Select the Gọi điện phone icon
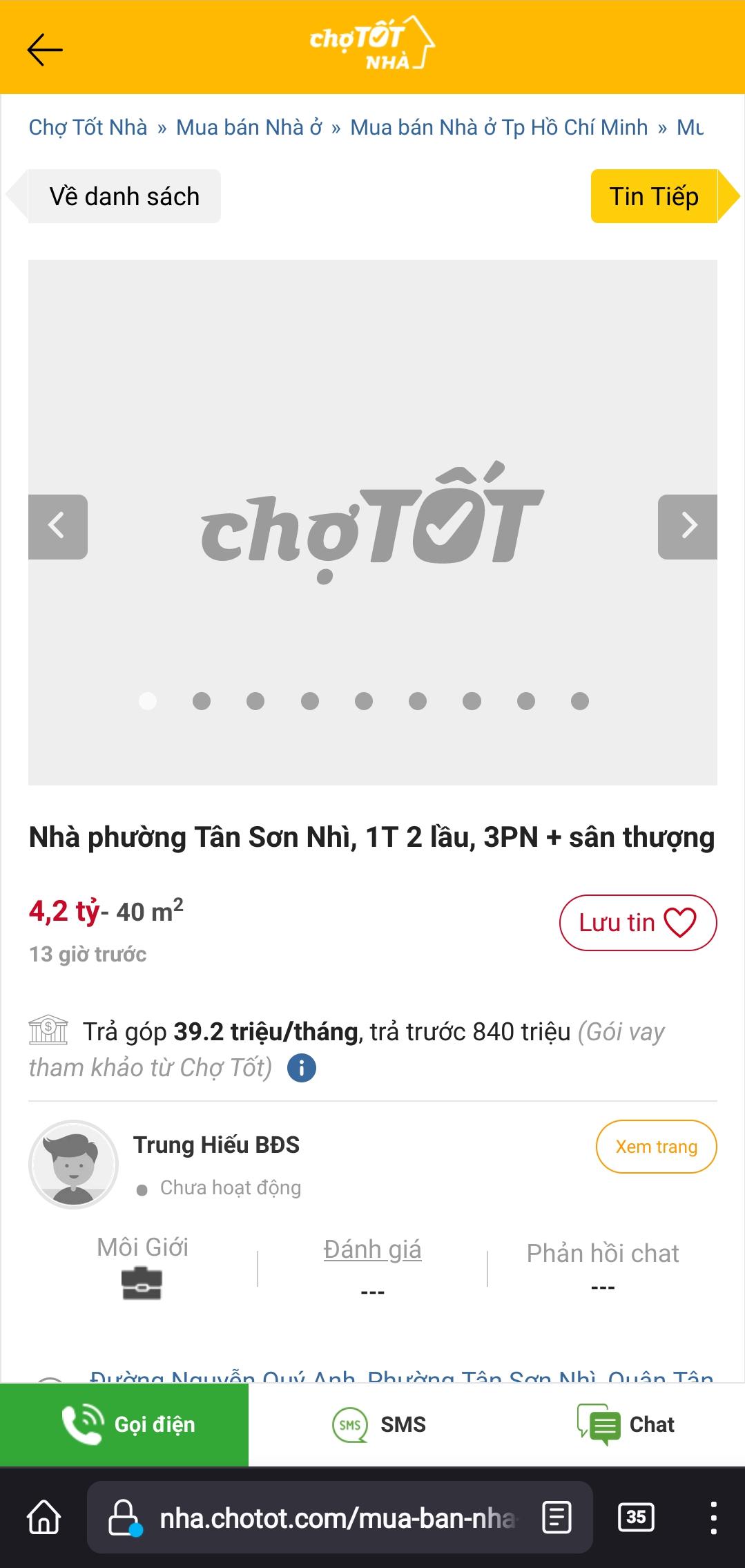The height and width of the screenshot is (1568, 745). pos(81,1424)
